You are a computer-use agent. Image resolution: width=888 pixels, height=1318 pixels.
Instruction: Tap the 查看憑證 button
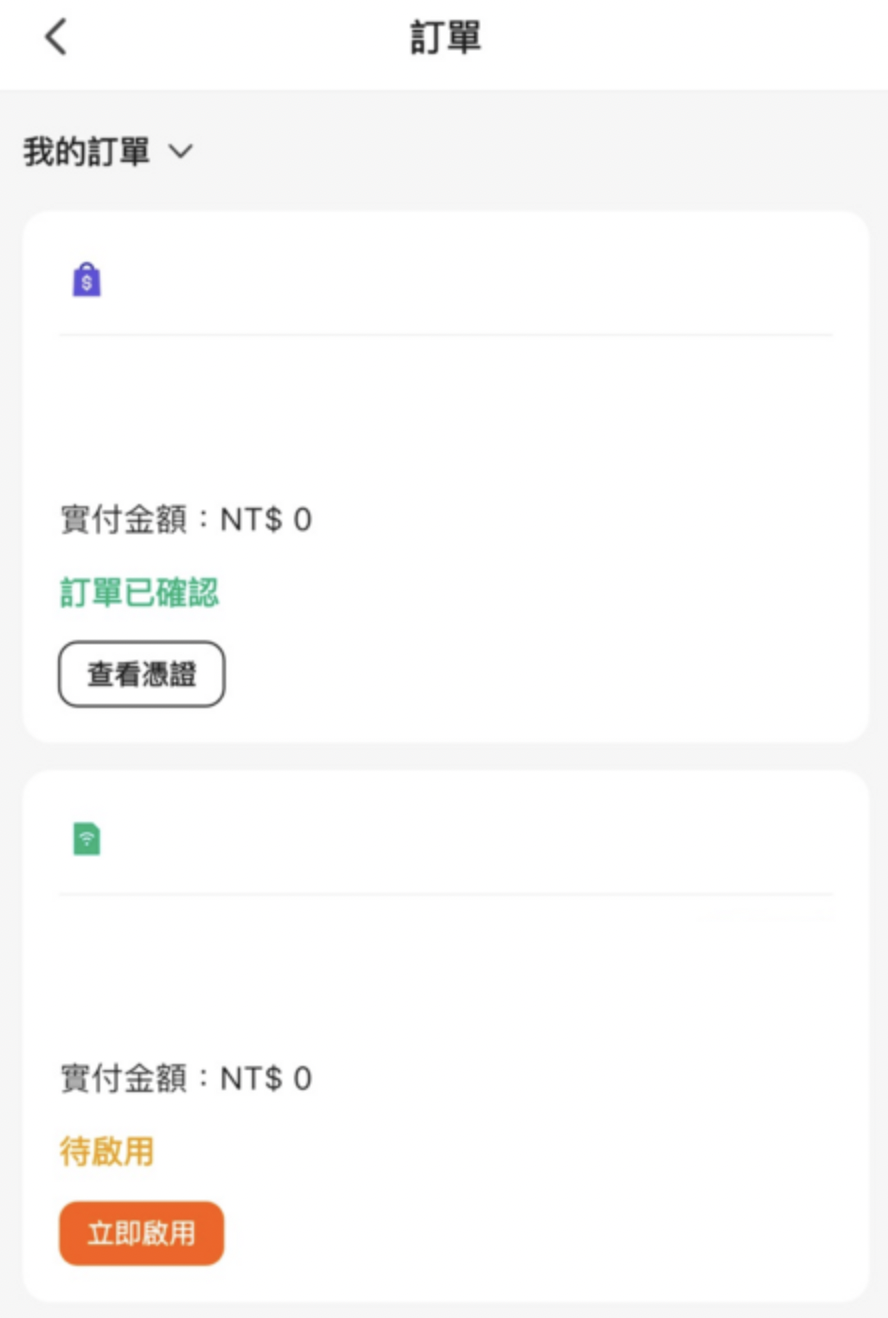pos(141,674)
